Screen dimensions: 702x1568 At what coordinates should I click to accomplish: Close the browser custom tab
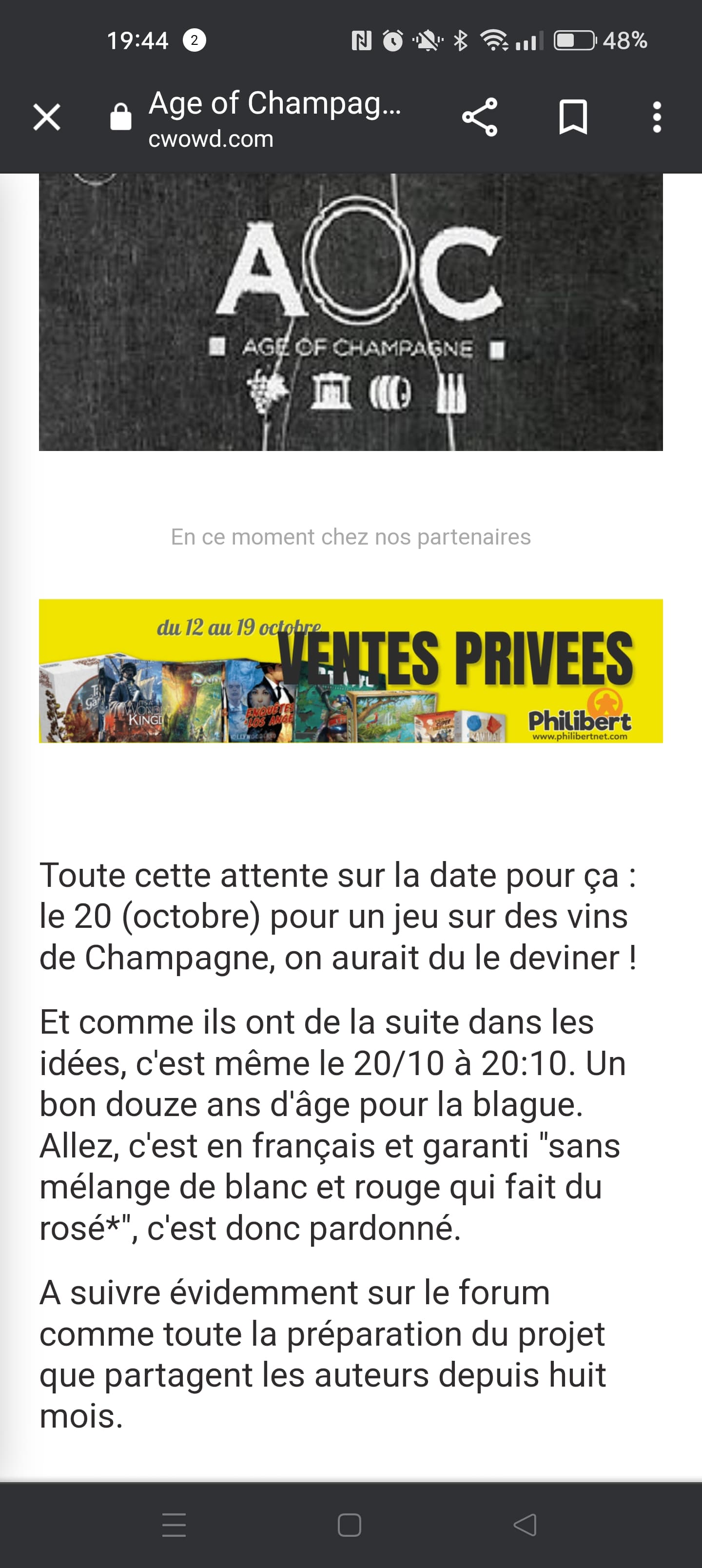coord(47,117)
